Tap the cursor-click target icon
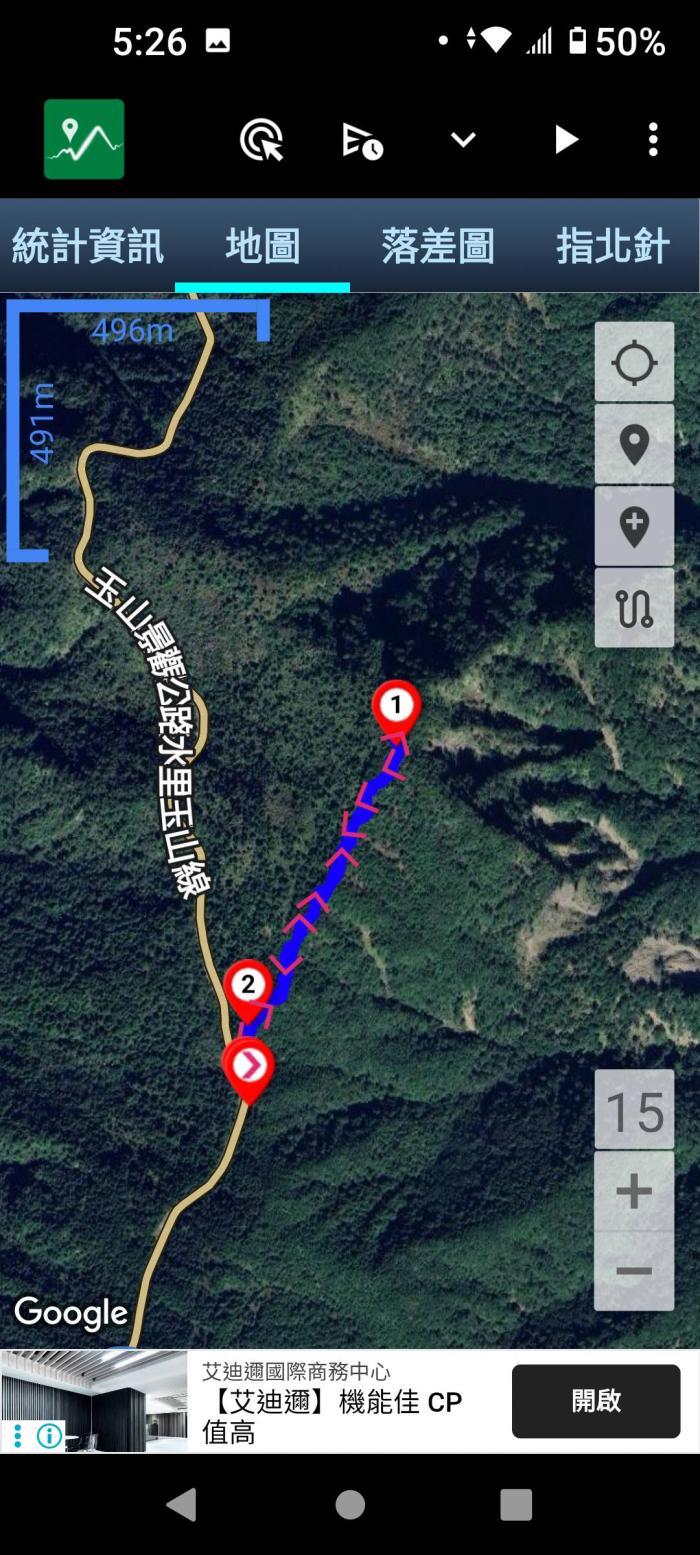This screenshot has height=1555, width=700. coord(261,140)
